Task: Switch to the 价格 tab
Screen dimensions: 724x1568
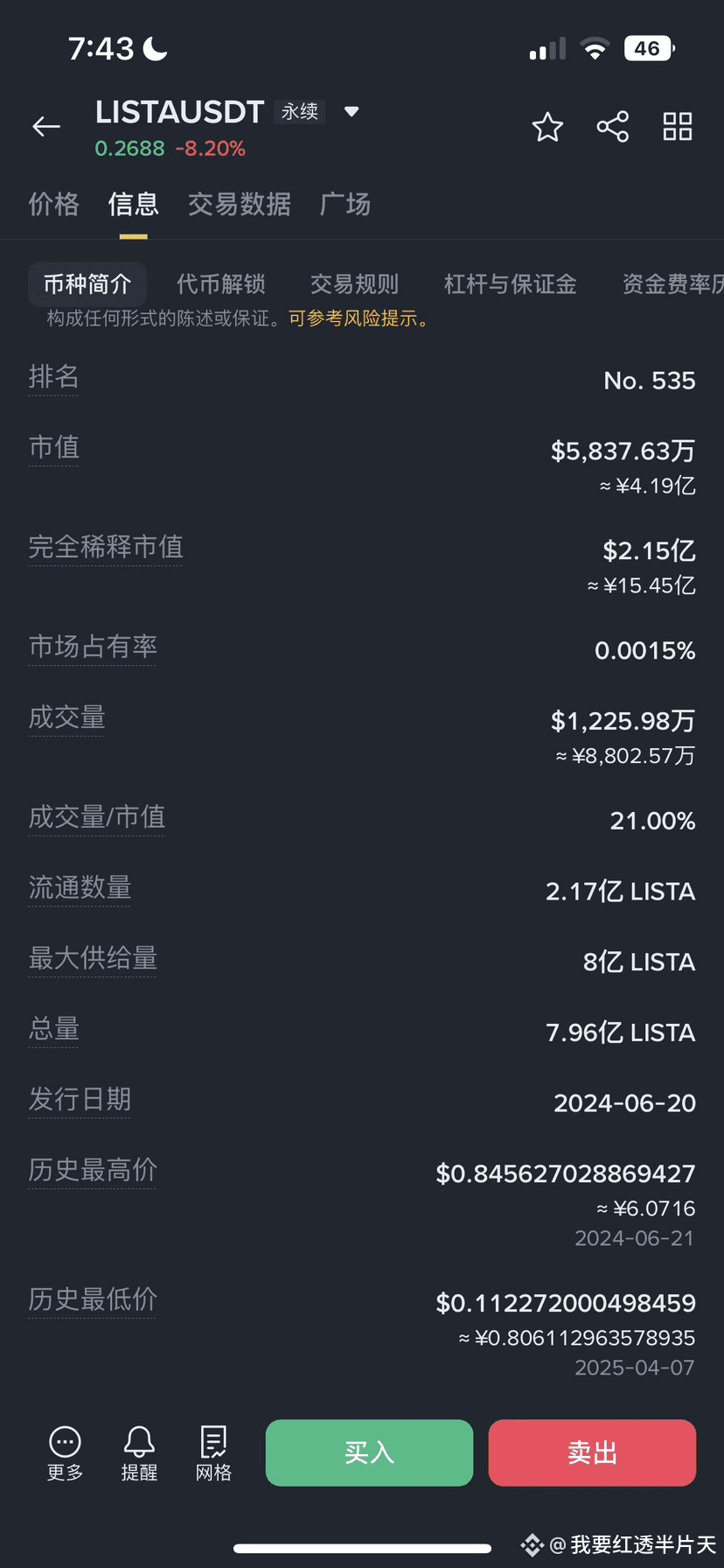Action: [54, 204]
